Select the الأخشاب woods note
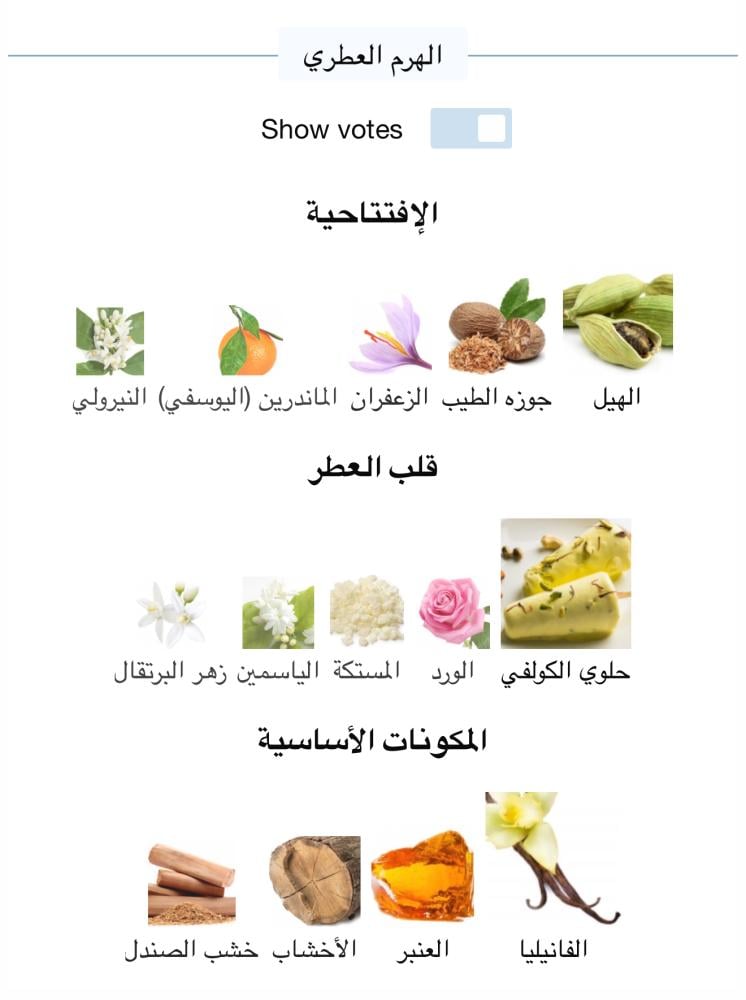Image resolution: width=746 pixels, height=1000 pixels. [x=314, y=879]
